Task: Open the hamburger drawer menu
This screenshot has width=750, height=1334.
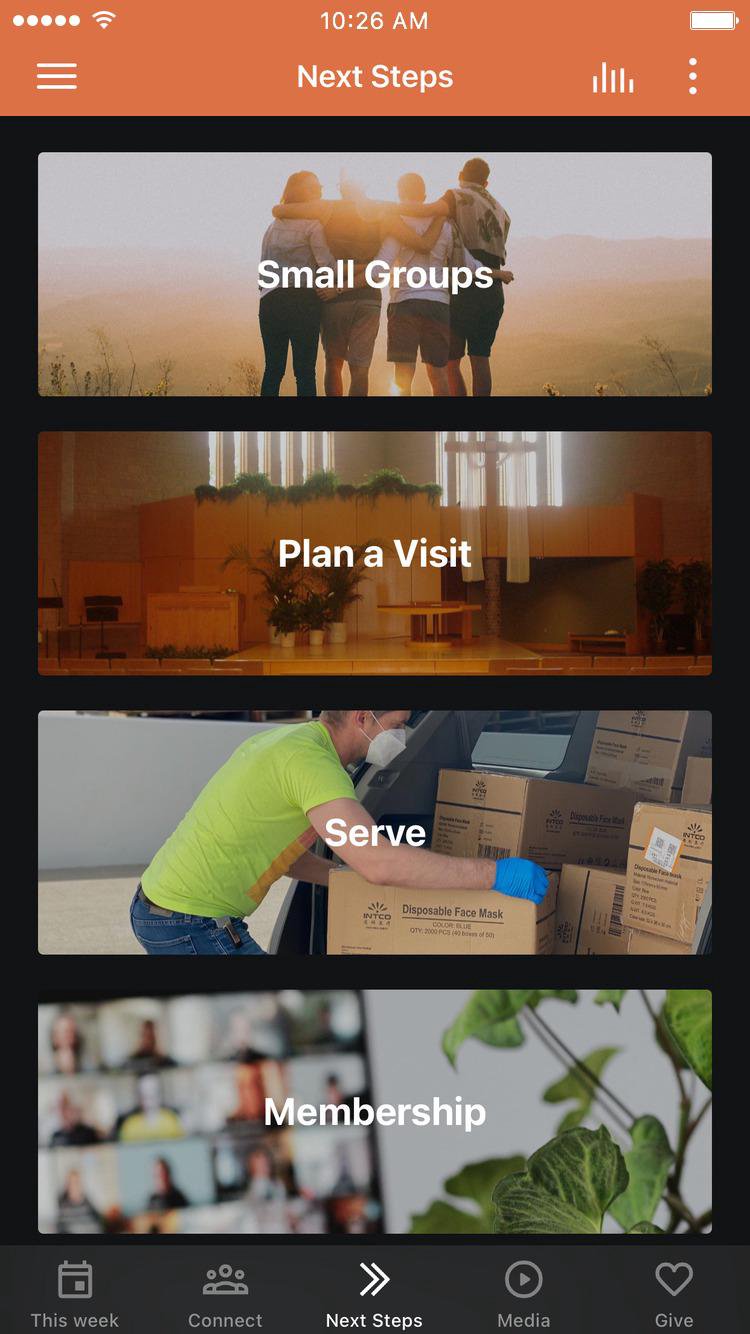Action: (57, 77)
